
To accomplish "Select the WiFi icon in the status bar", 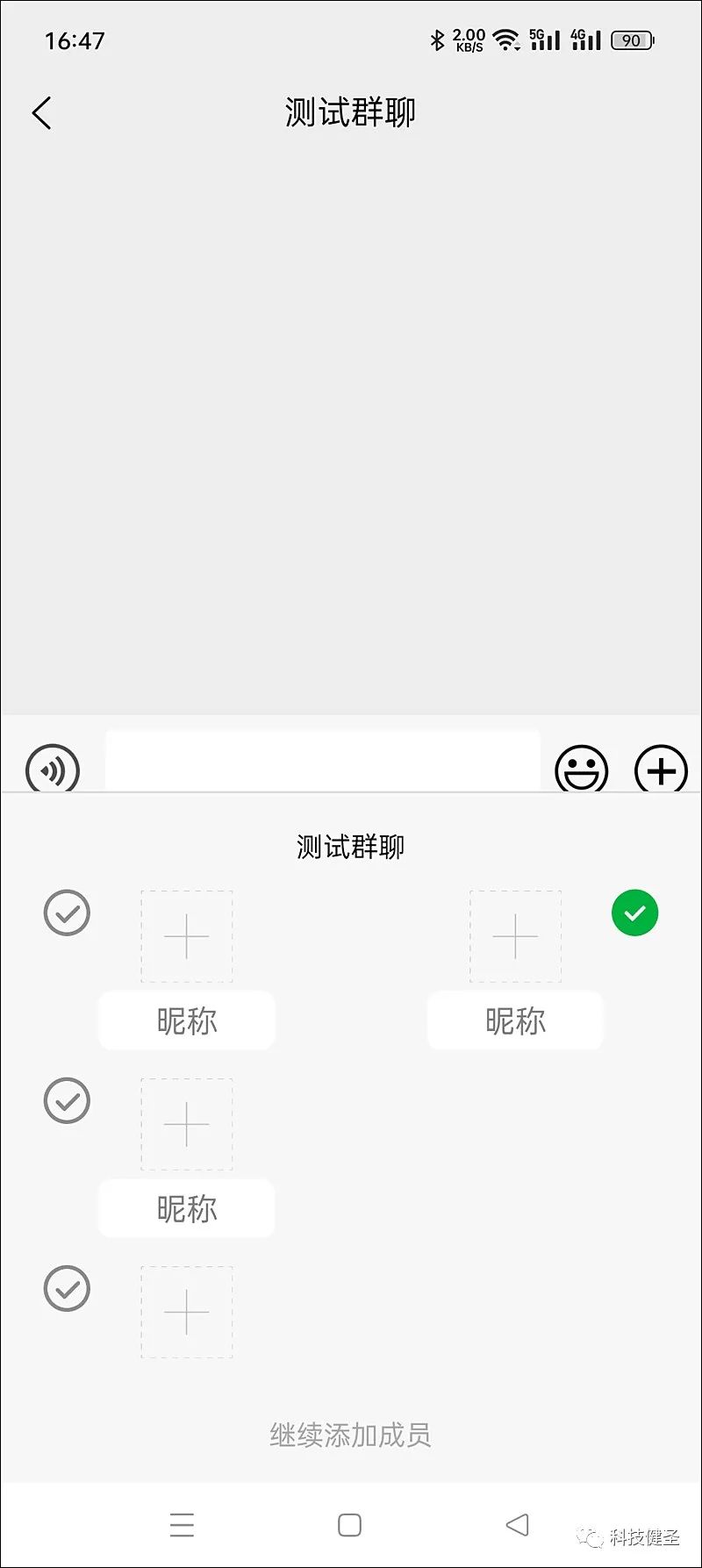I will [x=505, y=39].
